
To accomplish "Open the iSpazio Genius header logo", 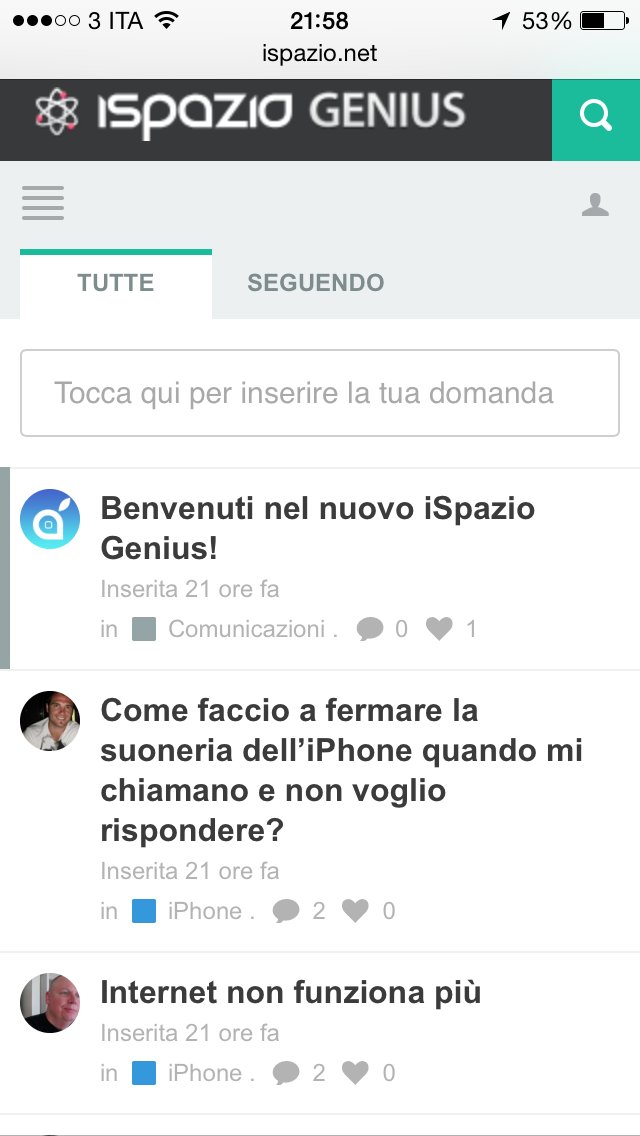I will pyautogui.click(x=250, y=113).
